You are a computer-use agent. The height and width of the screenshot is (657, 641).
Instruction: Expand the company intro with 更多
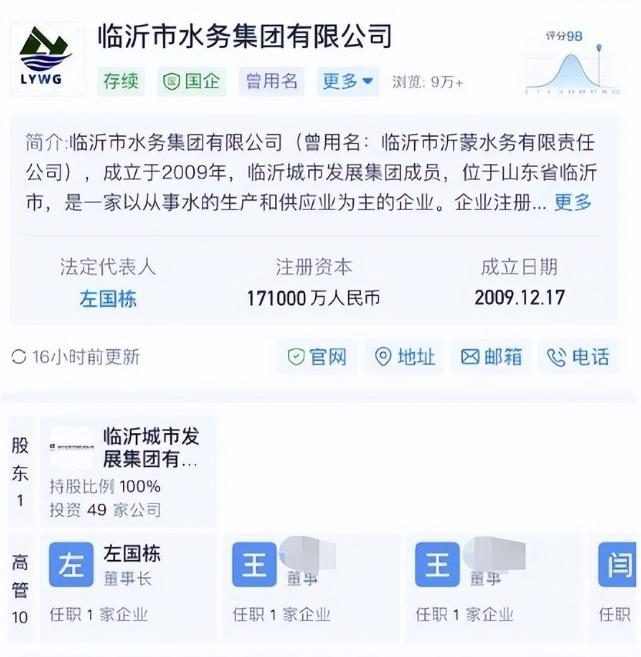573,203
